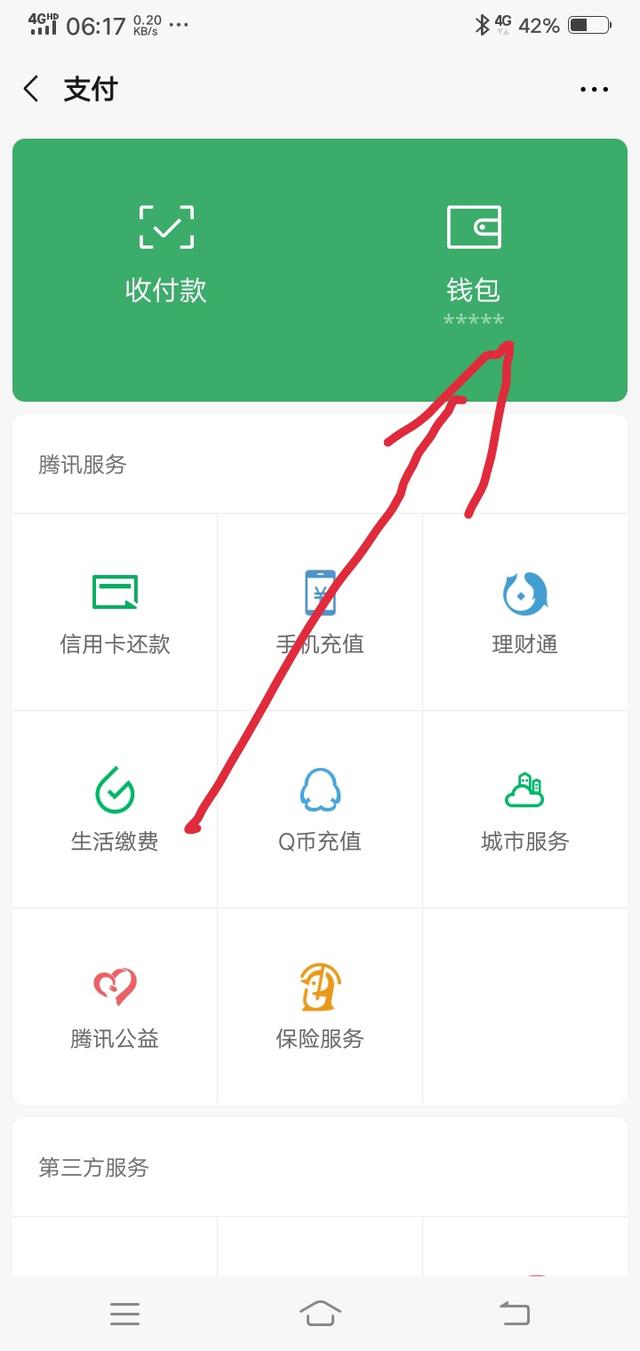Tap the system recent apps button
Viewport: 640px width, 1351px height.
(125, 1313)
